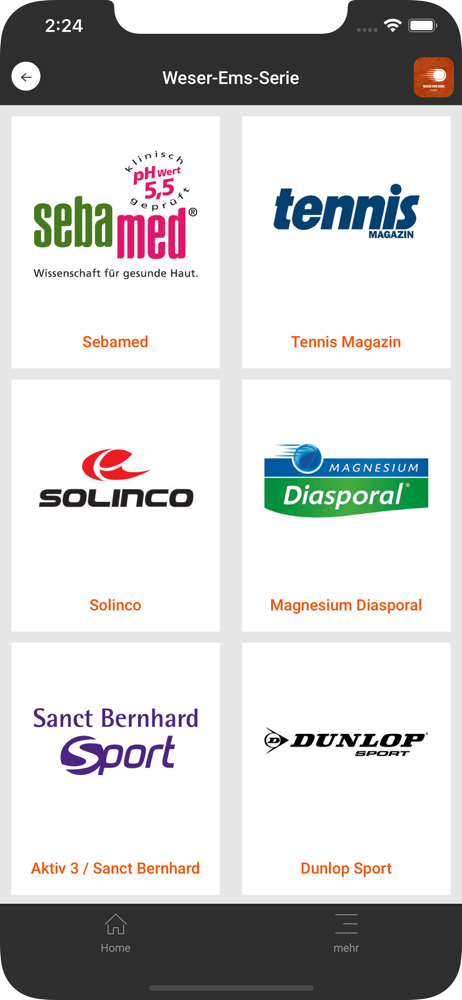Open the Sebamed sponsor card

click(116, 242)
